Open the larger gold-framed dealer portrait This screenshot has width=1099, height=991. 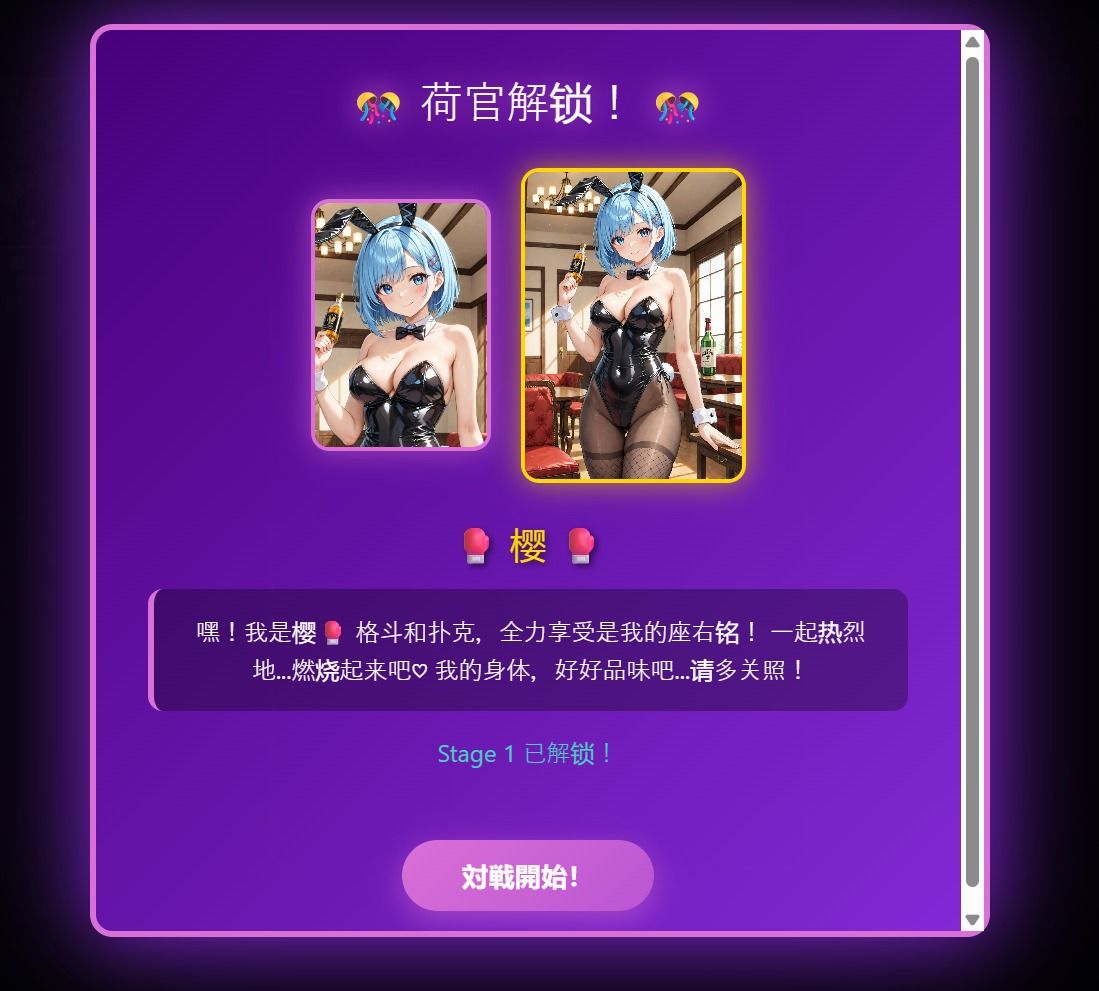point(633,325)
